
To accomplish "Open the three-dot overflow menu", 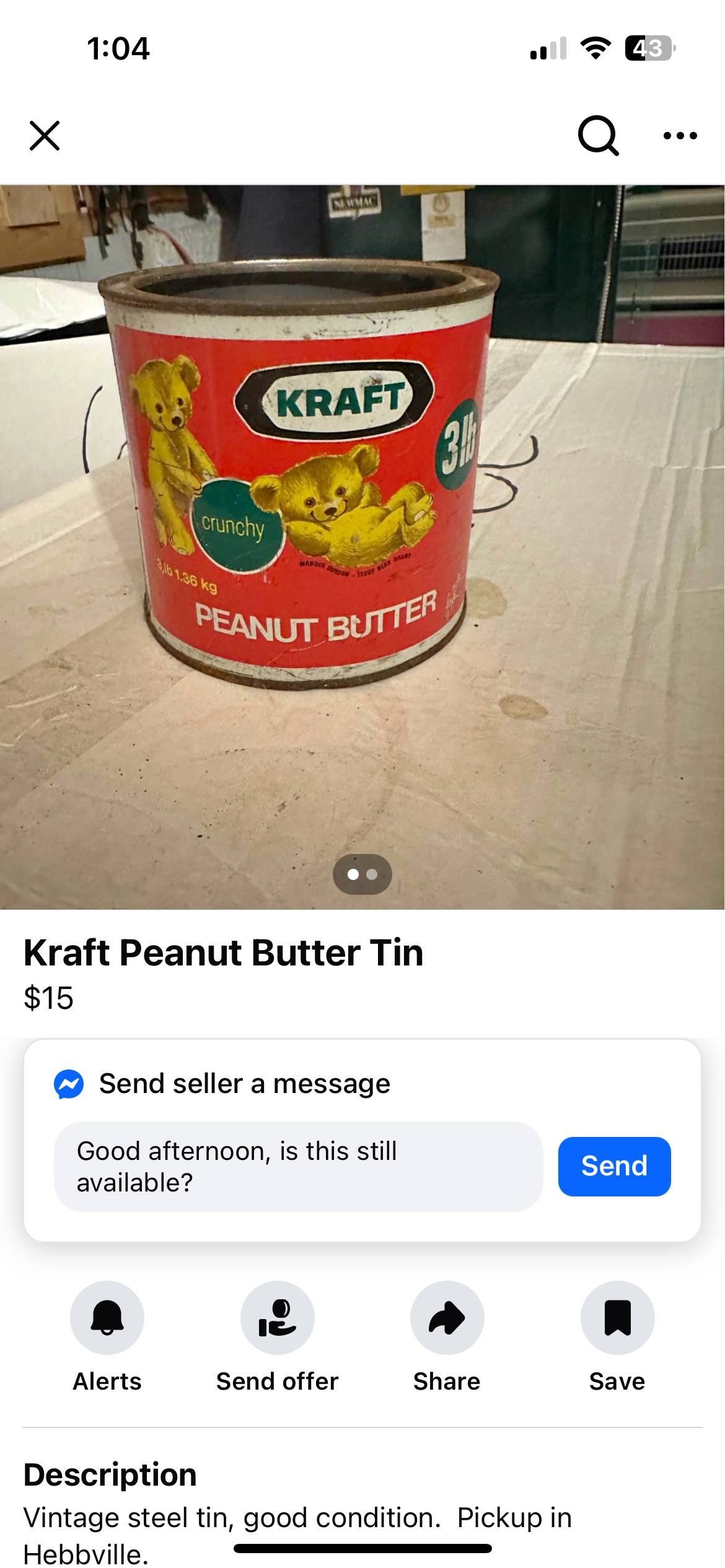I will click(680, 136).
